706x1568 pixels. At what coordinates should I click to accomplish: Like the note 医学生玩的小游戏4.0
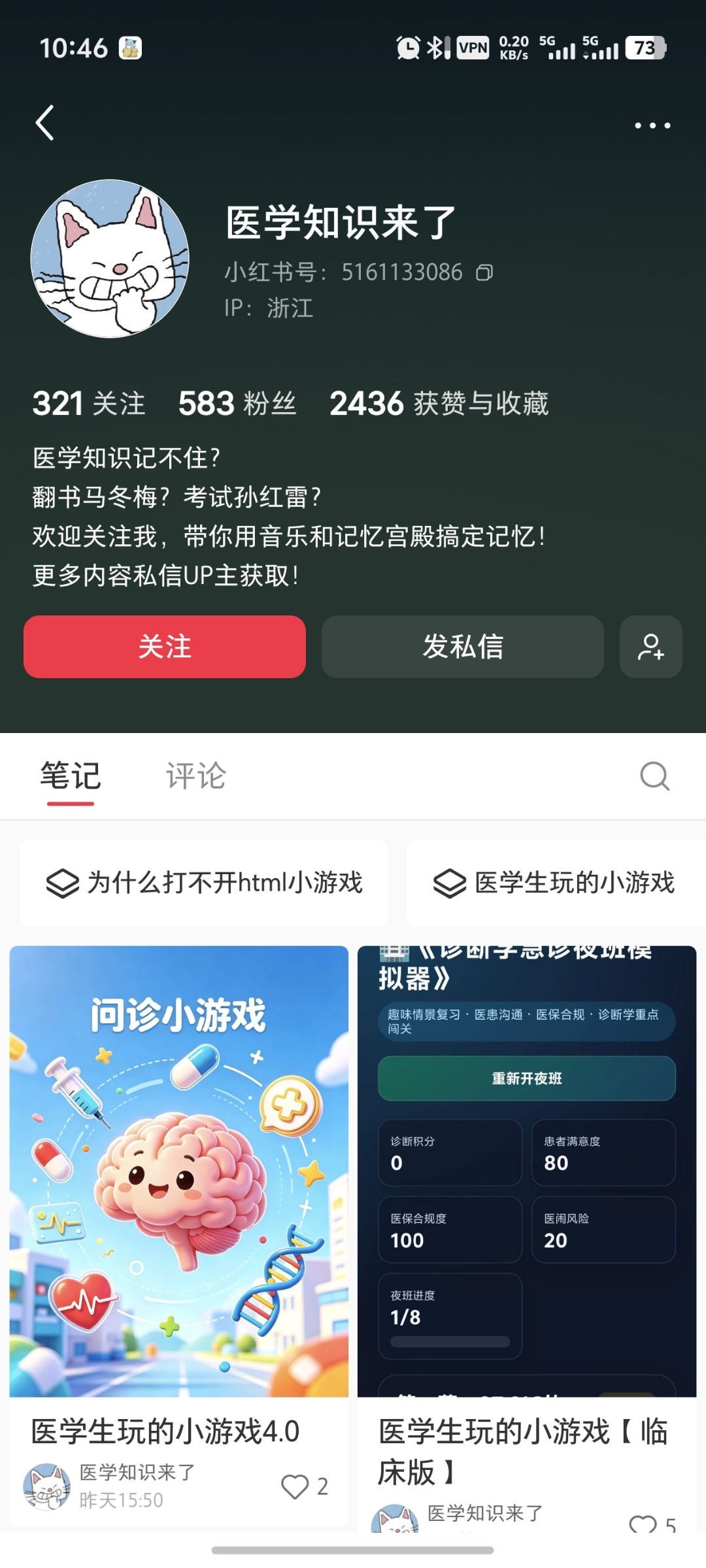click(x=304, y=1486)
